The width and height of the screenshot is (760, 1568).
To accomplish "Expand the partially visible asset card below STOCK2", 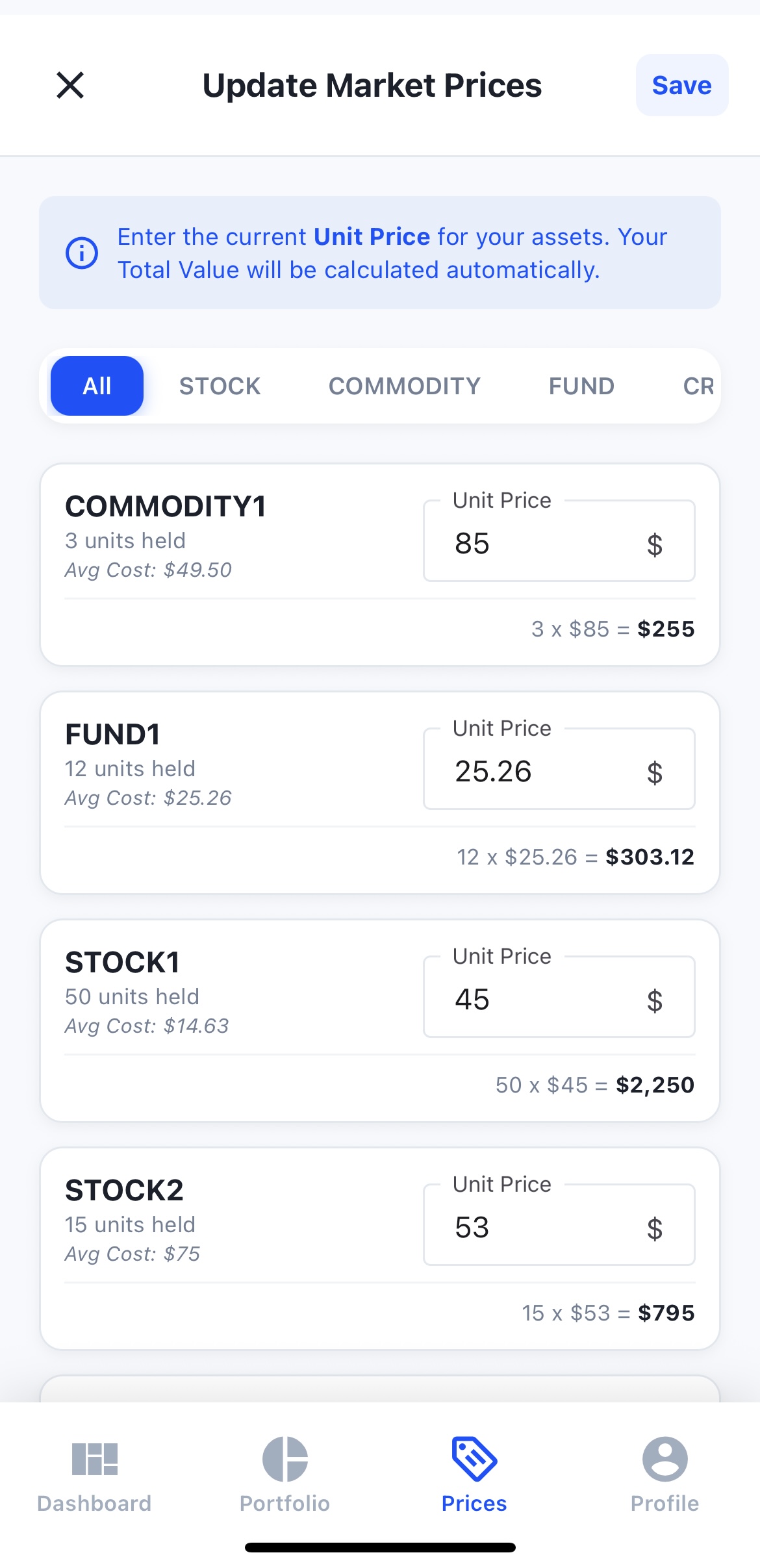I will [380, 1390].
